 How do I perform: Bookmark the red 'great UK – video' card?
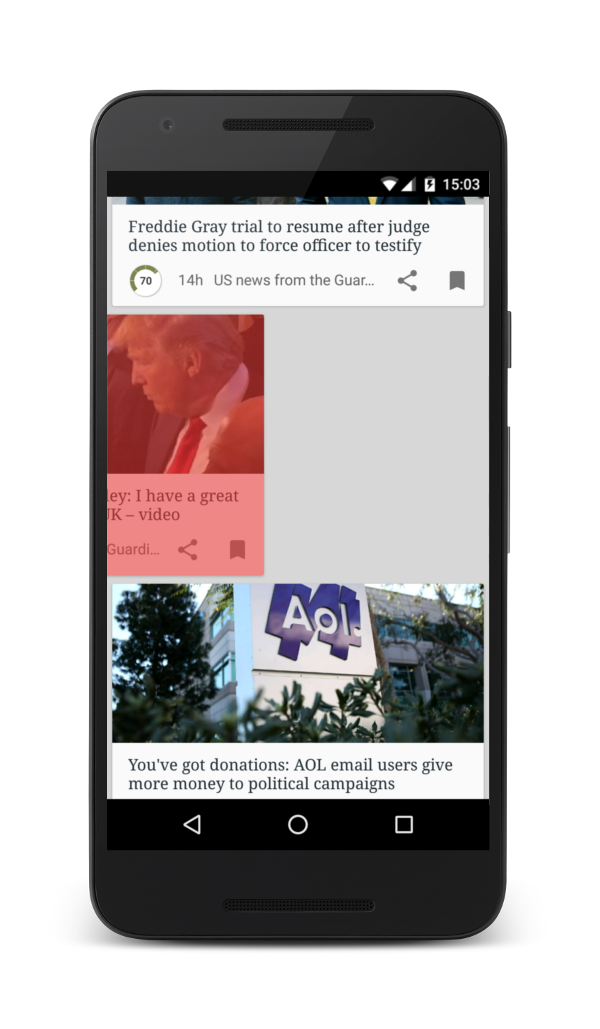237,549
